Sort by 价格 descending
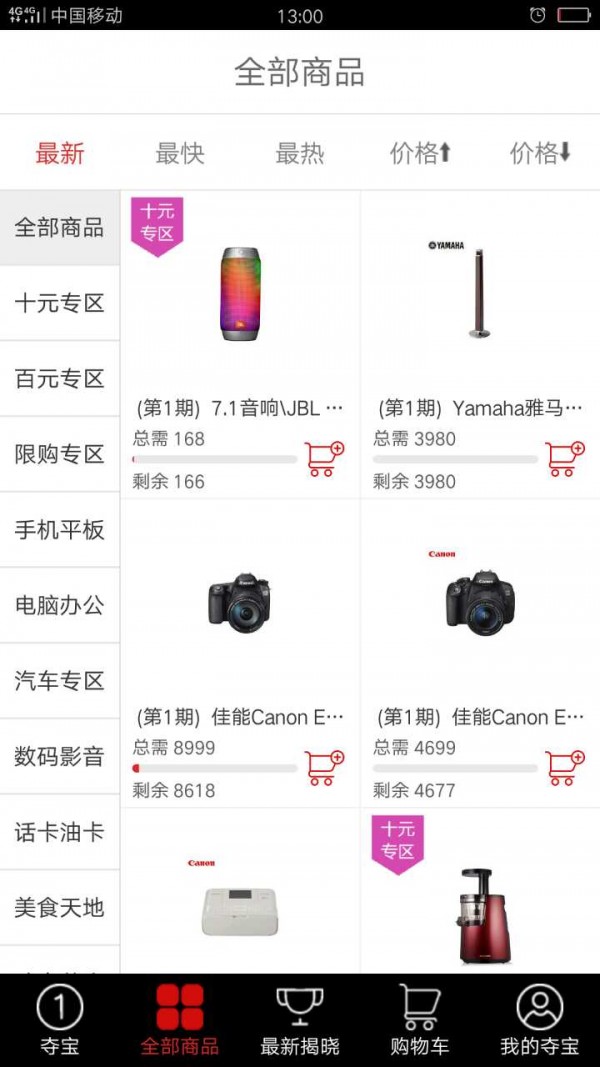This screenshot has height=1067, width=600. pos(540,153)
